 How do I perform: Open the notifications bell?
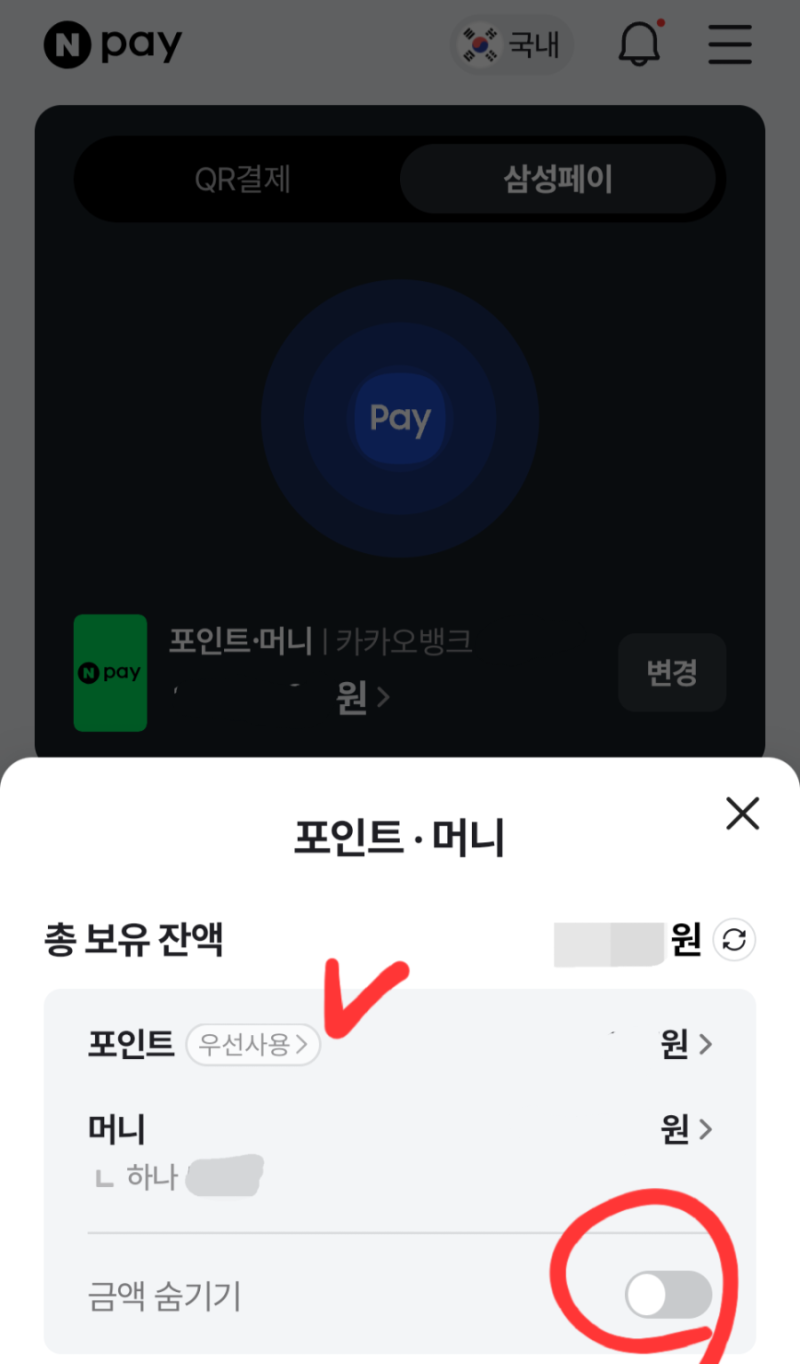click(x=640, y=44)
